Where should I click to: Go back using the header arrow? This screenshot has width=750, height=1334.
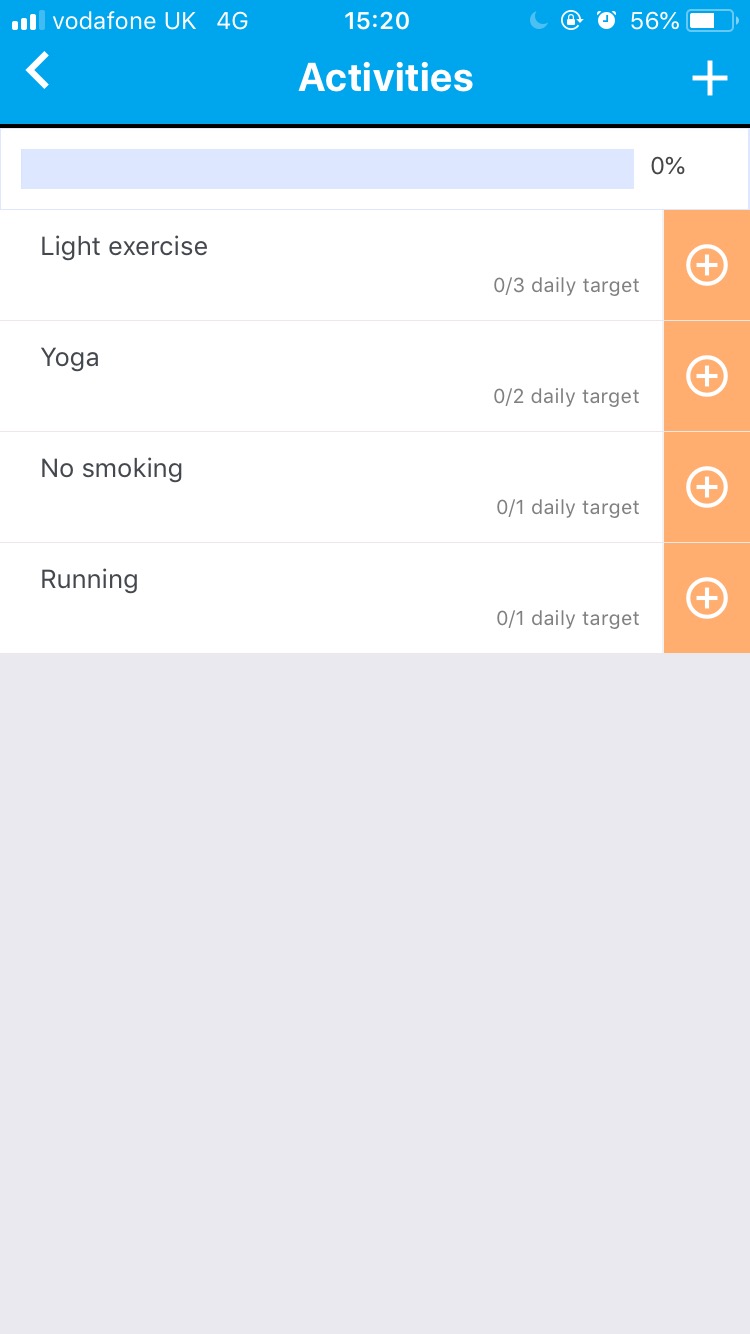pyautogui.click(x=38, y=72)
